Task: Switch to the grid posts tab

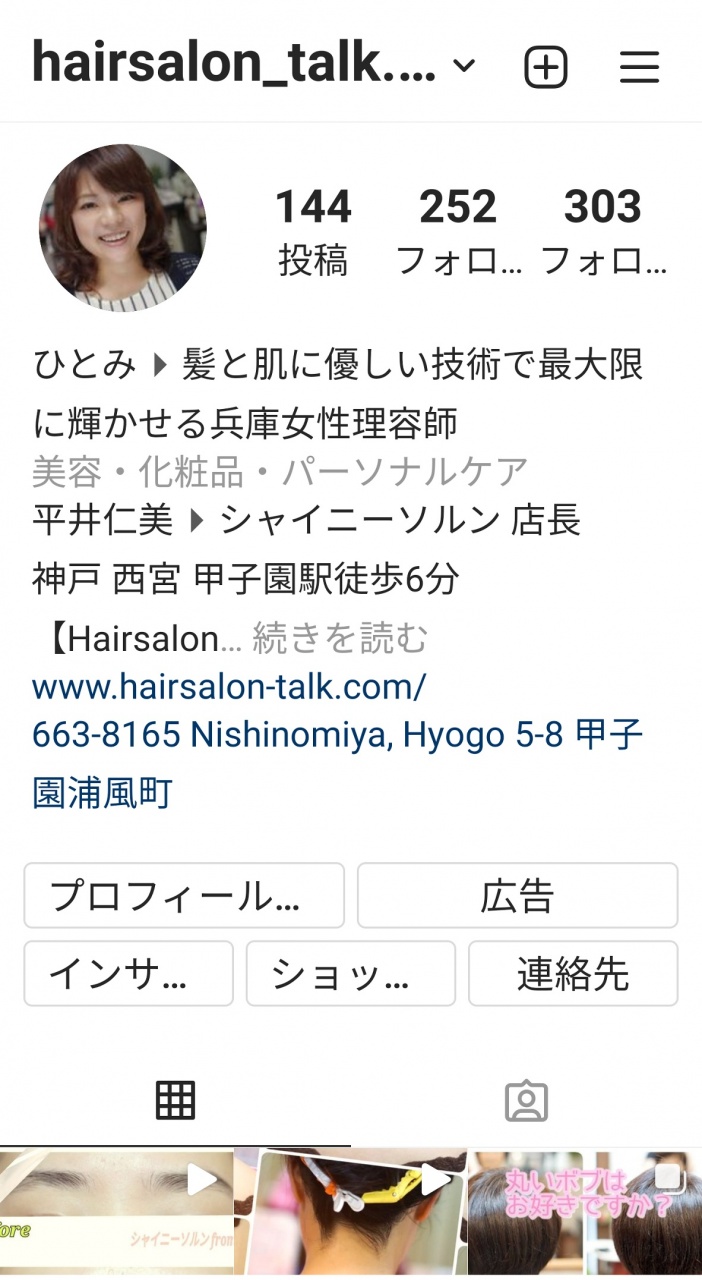Action: click(x=175, y=1101)
